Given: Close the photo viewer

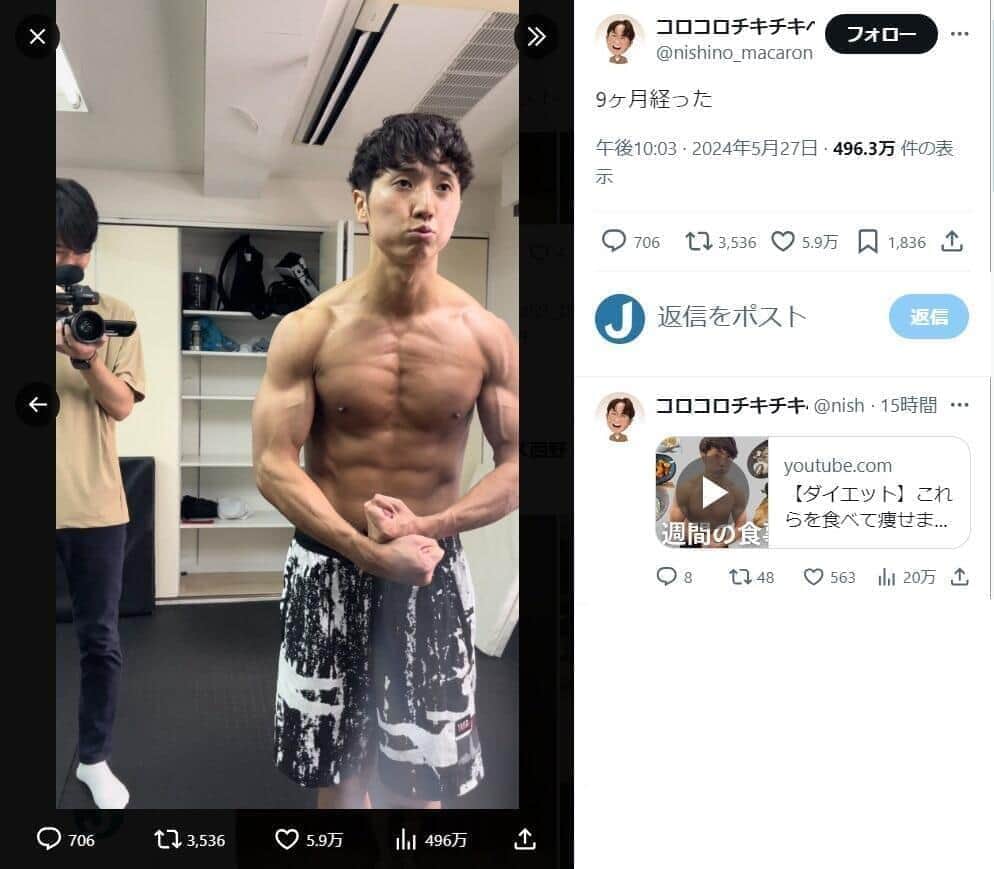Looking at the screenshot, I should point(37,38).
